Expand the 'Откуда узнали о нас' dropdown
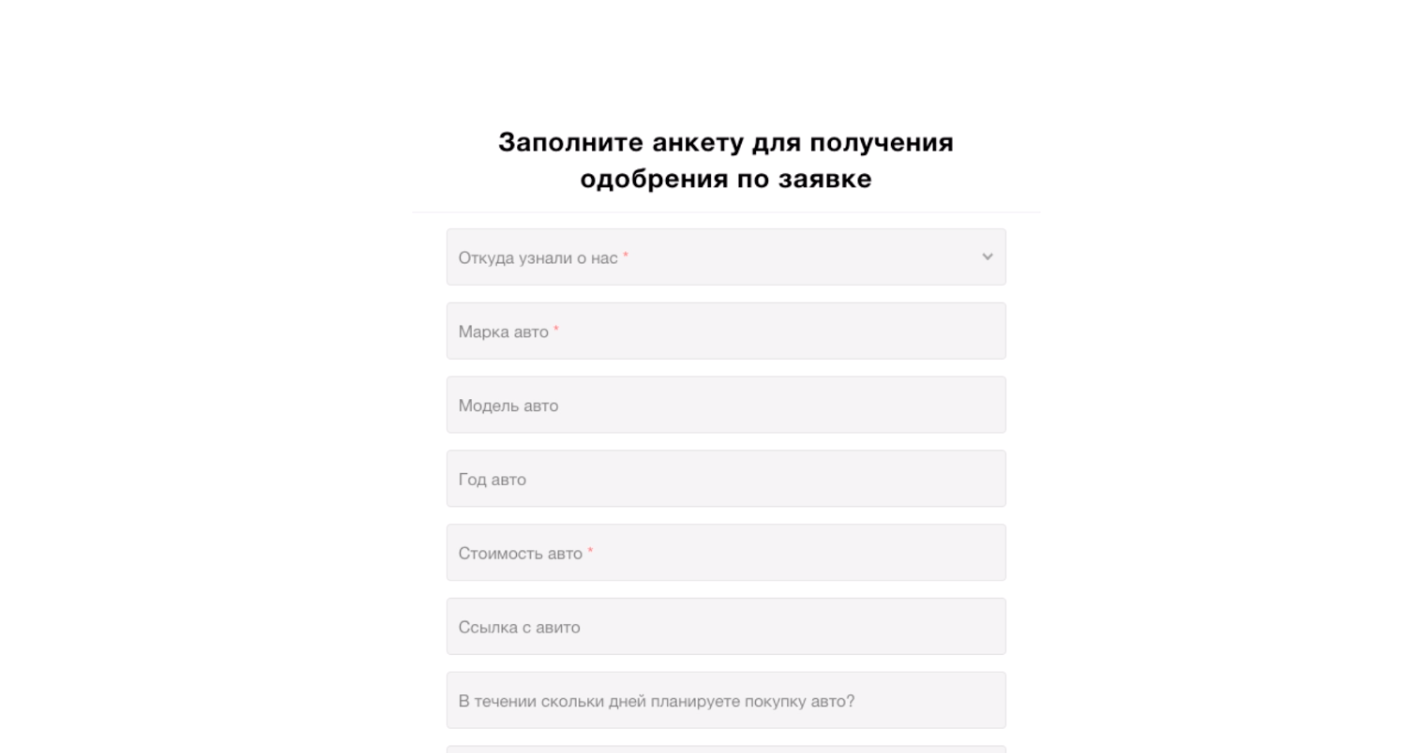This screenshot has width=1422, height=753. (725, 257)
